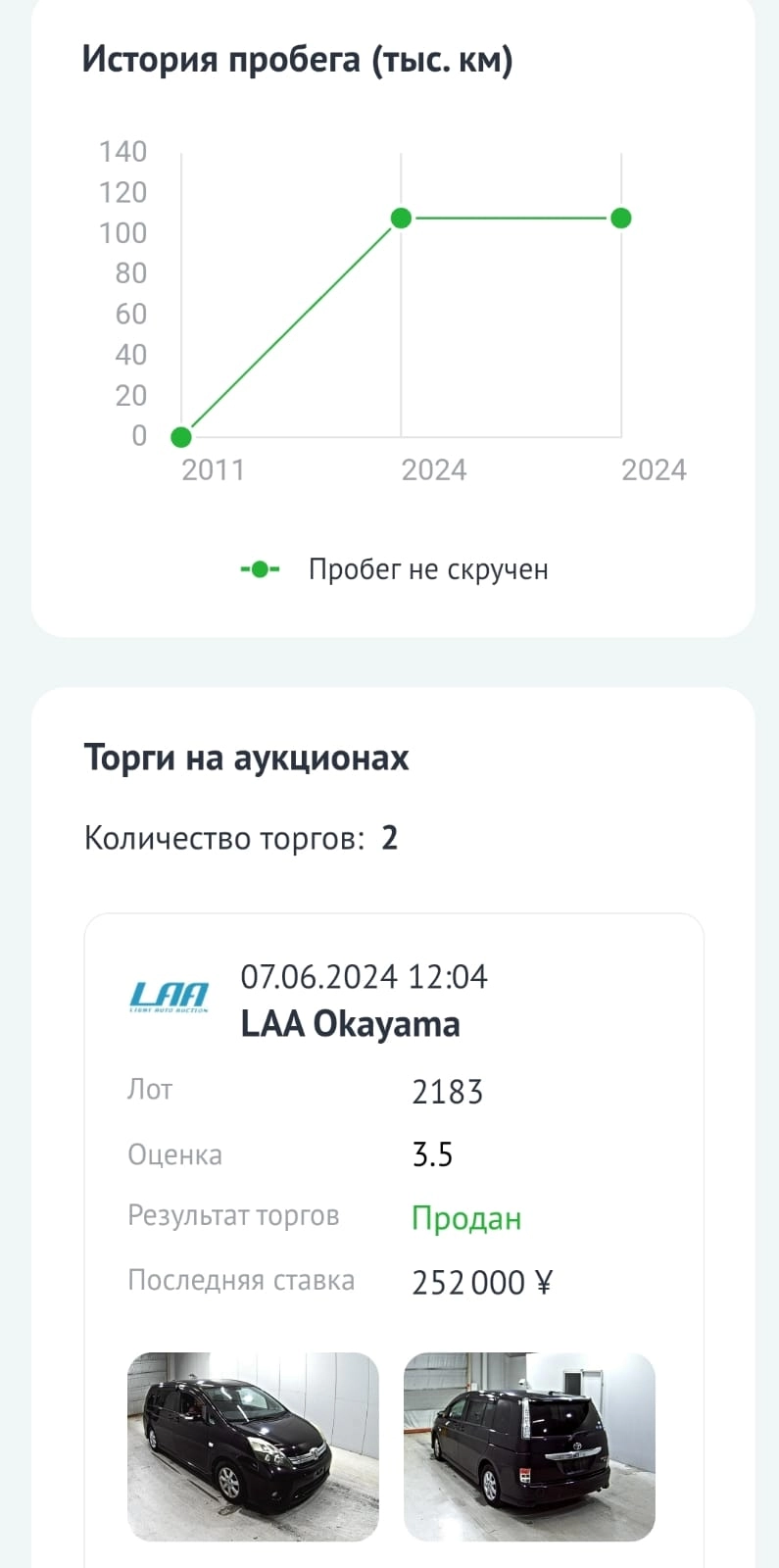The image size is (779, 1568).
Task: Open the front view car photo
Action: click(253, 1446)
